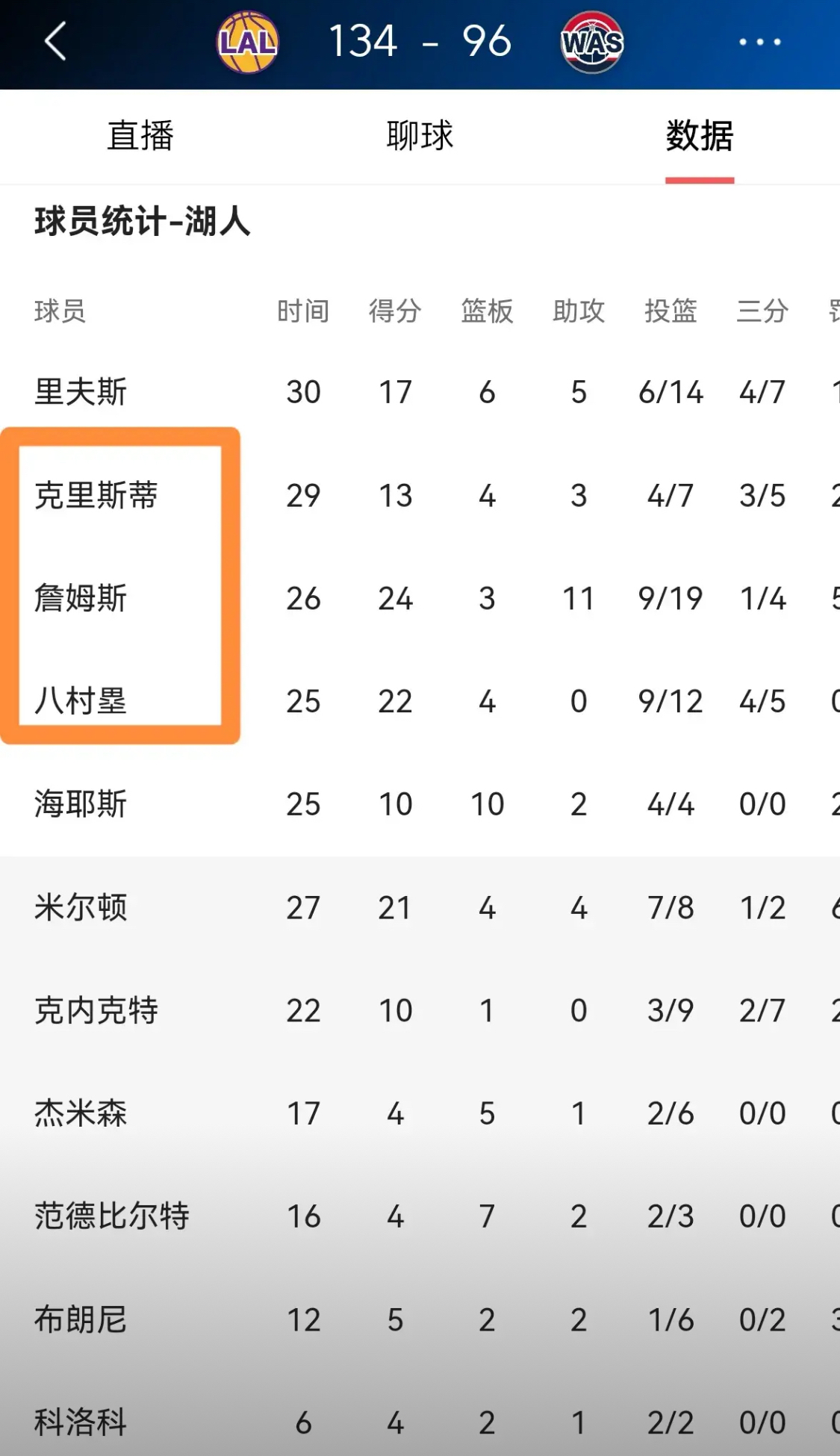
Task: Switch to the 聊球 tab
Action: pos(420,136)
